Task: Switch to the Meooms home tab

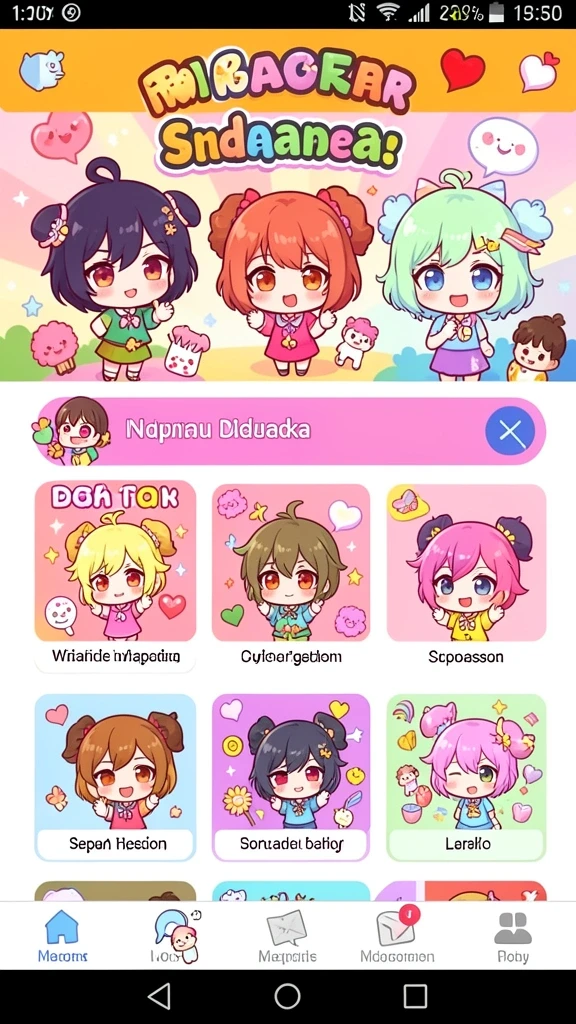Action: [62, 937]
